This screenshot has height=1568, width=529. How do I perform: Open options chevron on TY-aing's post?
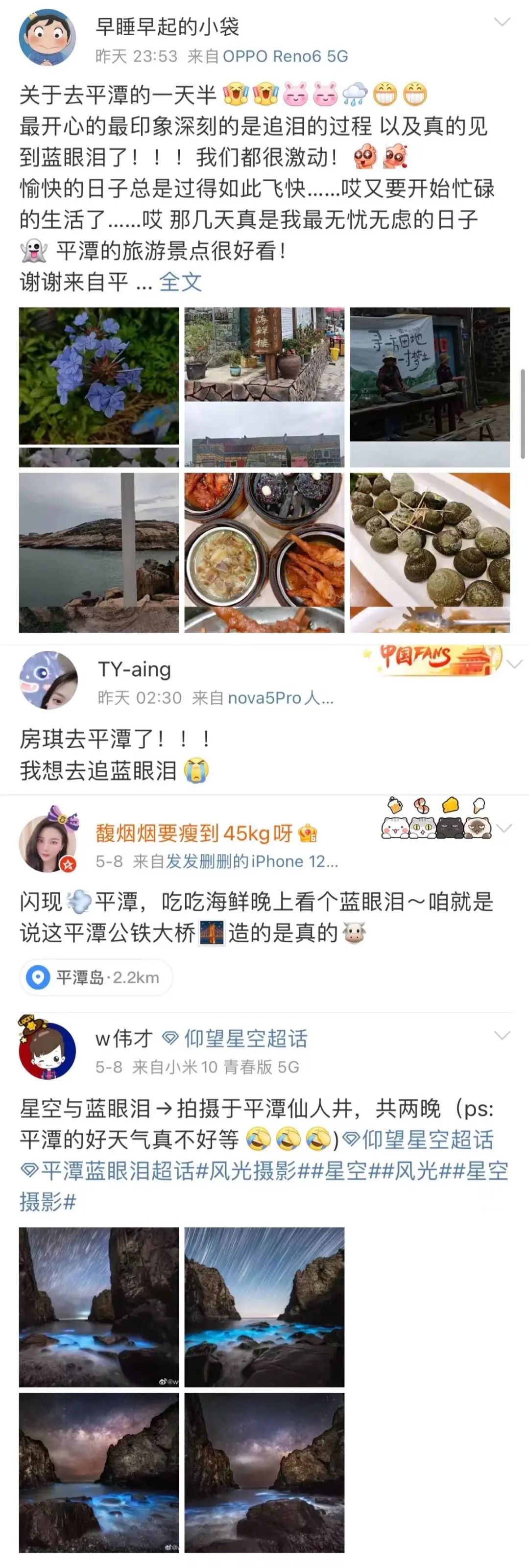tap(515, 664)
